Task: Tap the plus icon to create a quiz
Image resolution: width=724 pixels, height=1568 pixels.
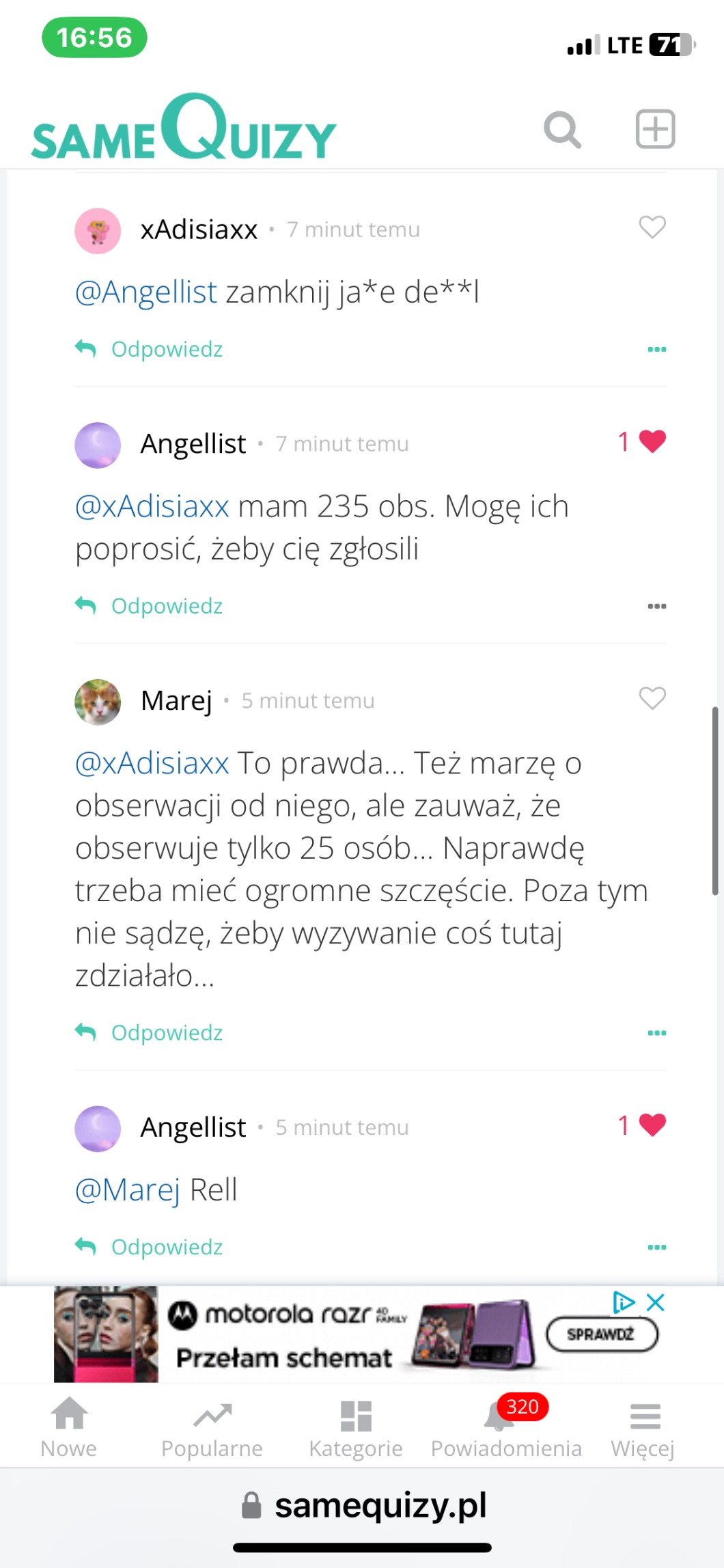Action: tap(655, 129)
